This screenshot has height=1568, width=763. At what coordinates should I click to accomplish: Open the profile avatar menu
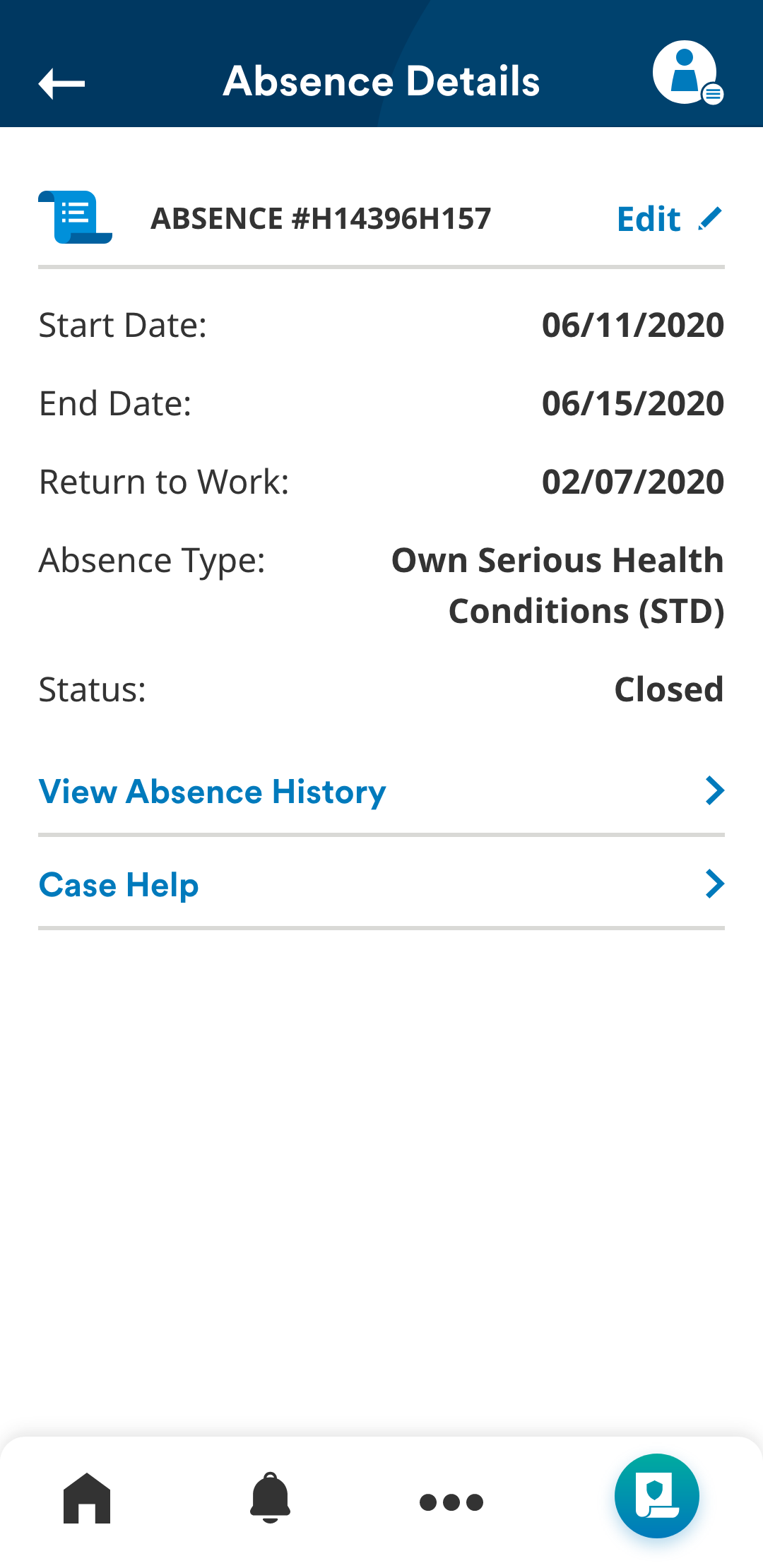(687, 73)
